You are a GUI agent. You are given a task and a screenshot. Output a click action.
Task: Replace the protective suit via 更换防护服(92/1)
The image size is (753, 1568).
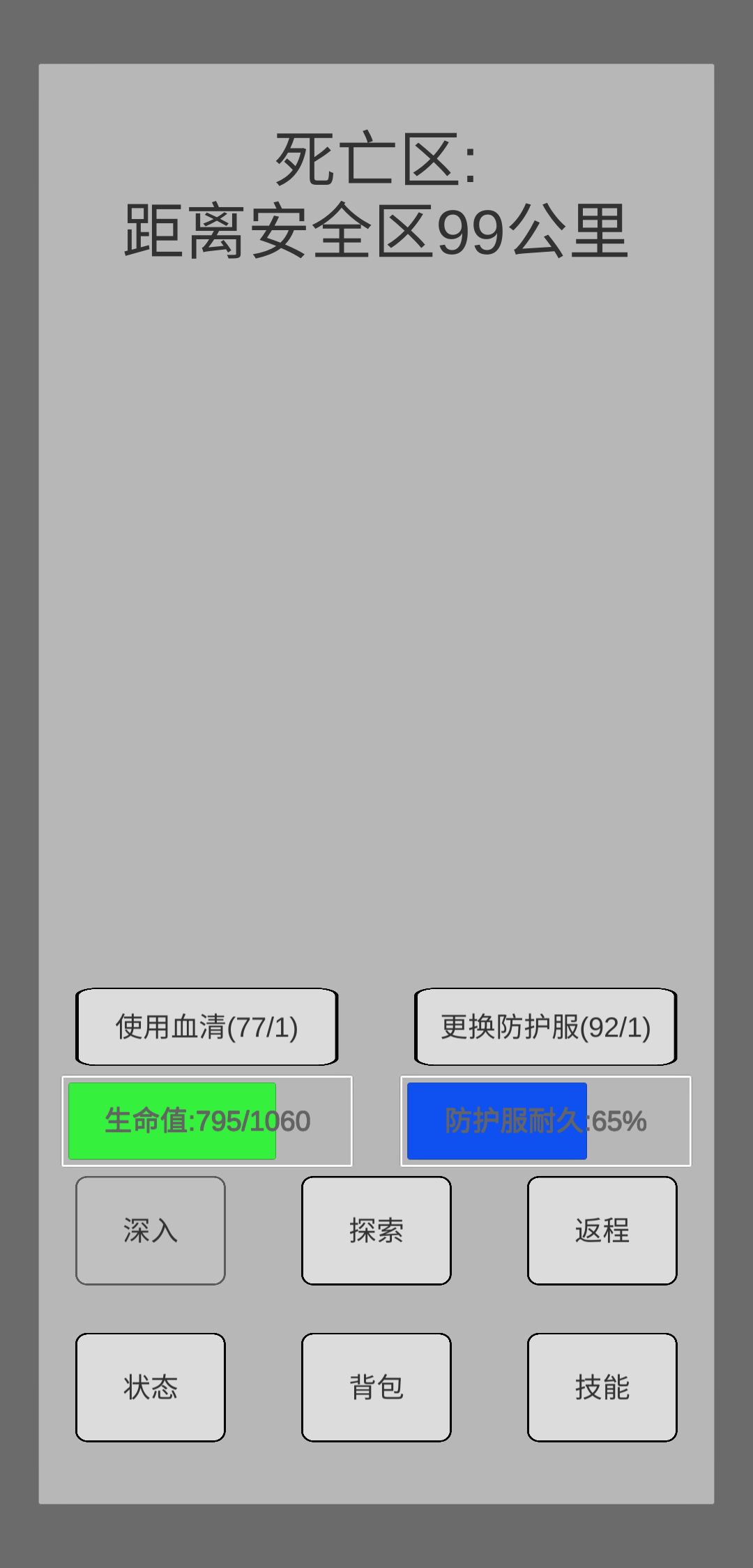(x=546, y=1026)
